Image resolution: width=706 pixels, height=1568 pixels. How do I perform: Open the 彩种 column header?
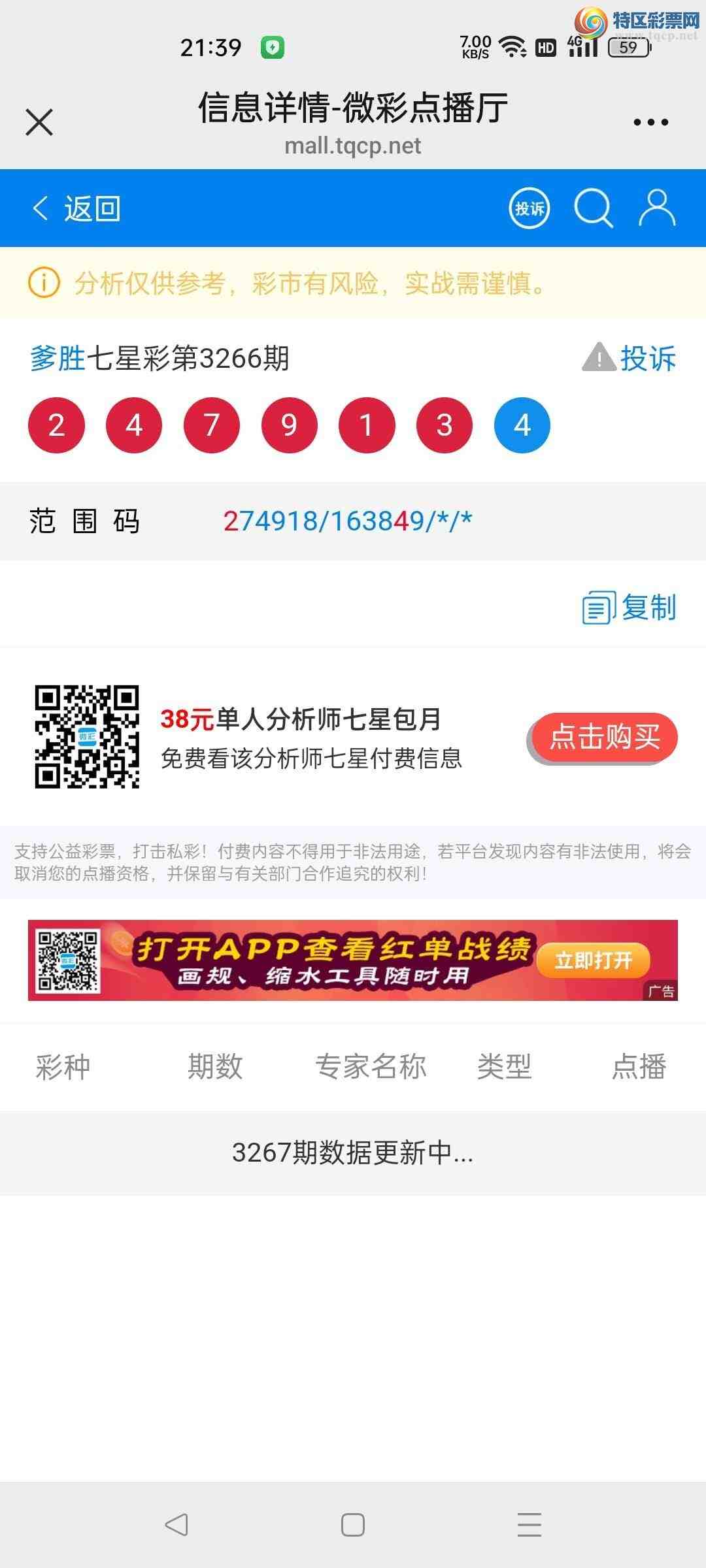click(x=63, y=1067)
